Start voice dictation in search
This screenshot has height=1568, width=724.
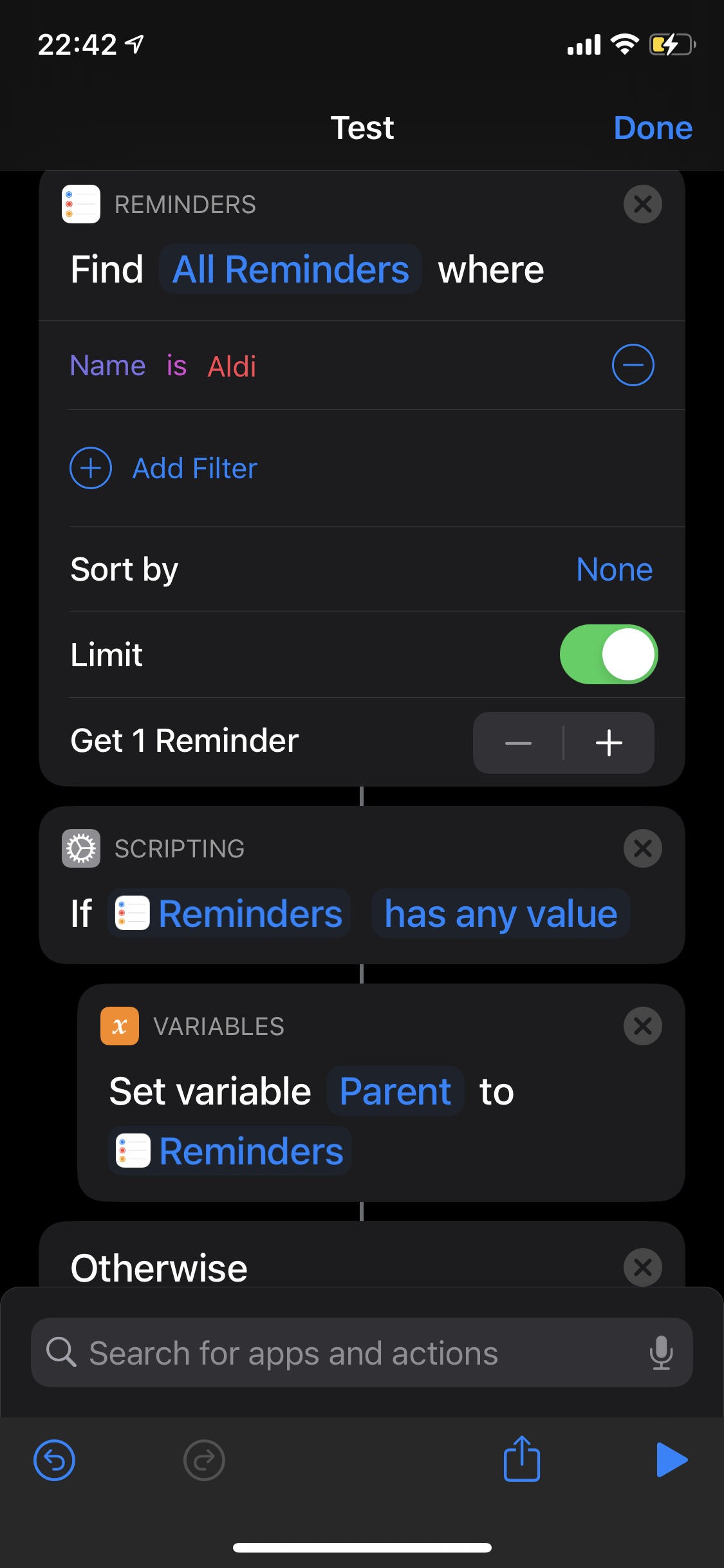click(x=661, y=1353)
